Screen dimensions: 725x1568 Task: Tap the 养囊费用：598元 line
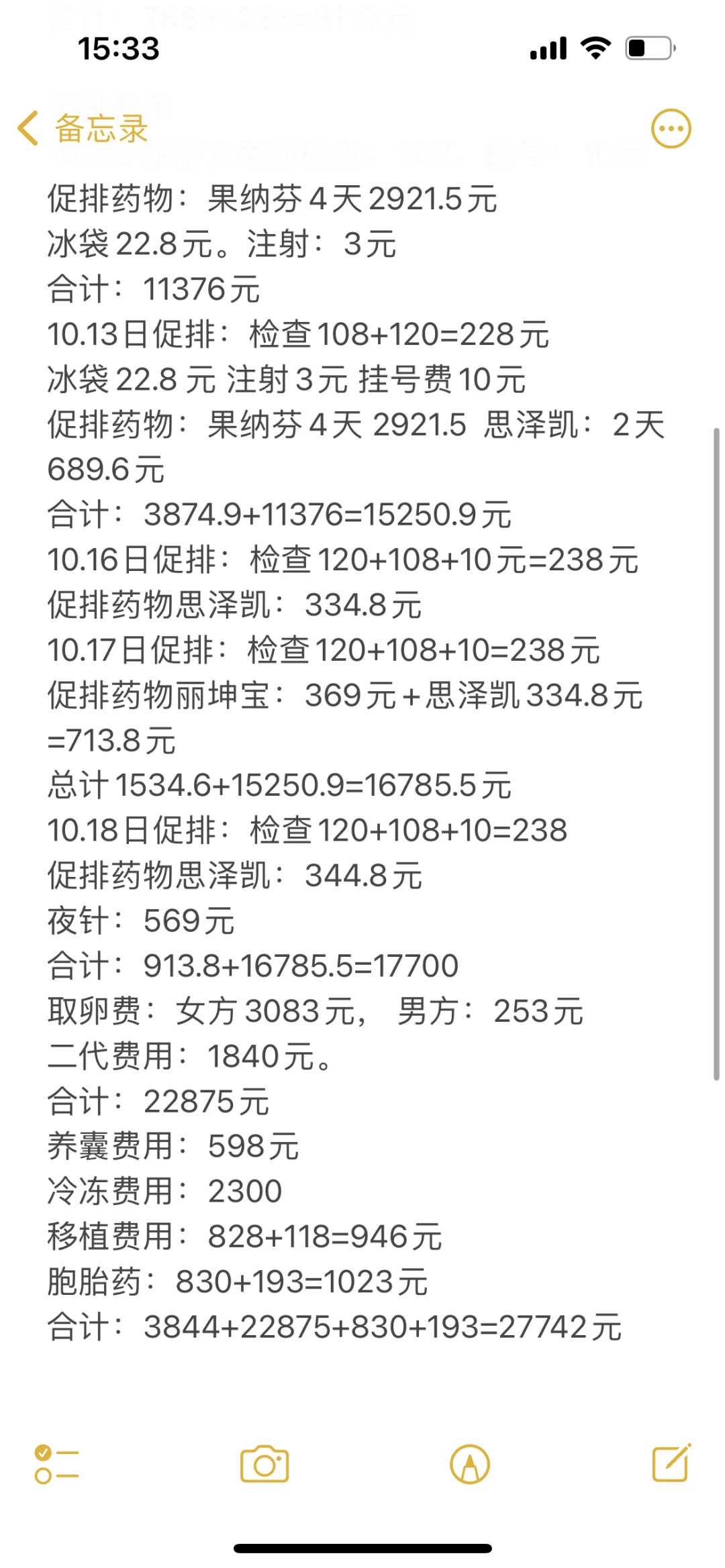click(173, 1146)
